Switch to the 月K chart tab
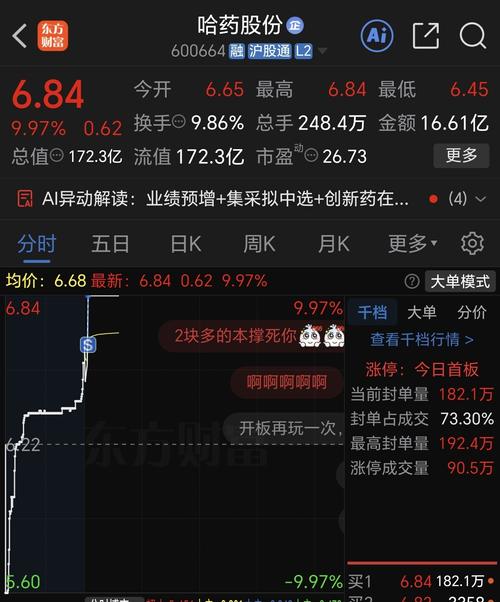Image resolution: width=500 pixels, height=602 pixels. pyautogui.click(x=334, y=244)
